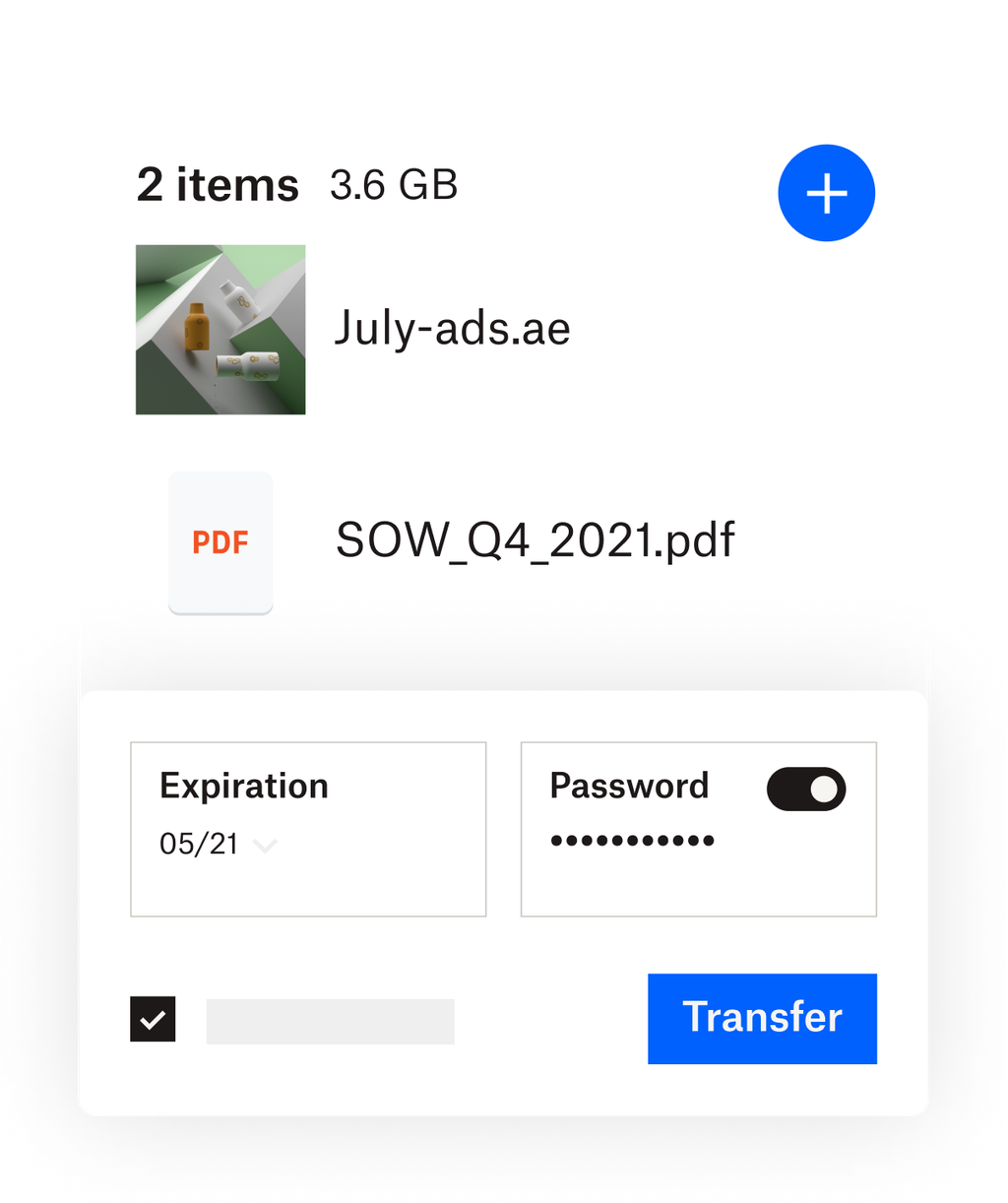The image size is (1008, 1203).
Task: Click inside the Password panel
Action: click(698, 829)
